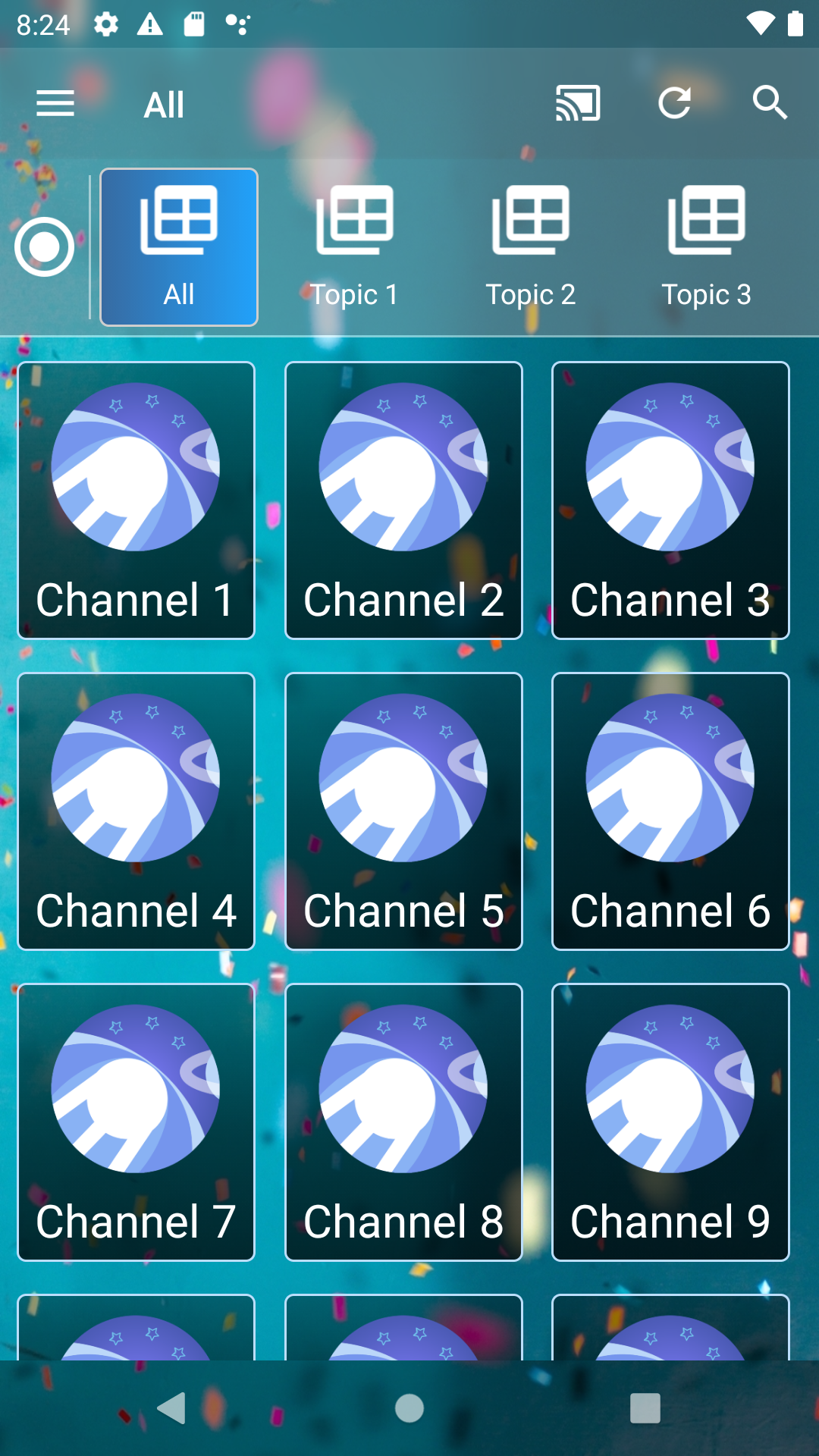819x1456 pixels.
Task: Activate the Topic 1 filter
Action: point(353,246)
